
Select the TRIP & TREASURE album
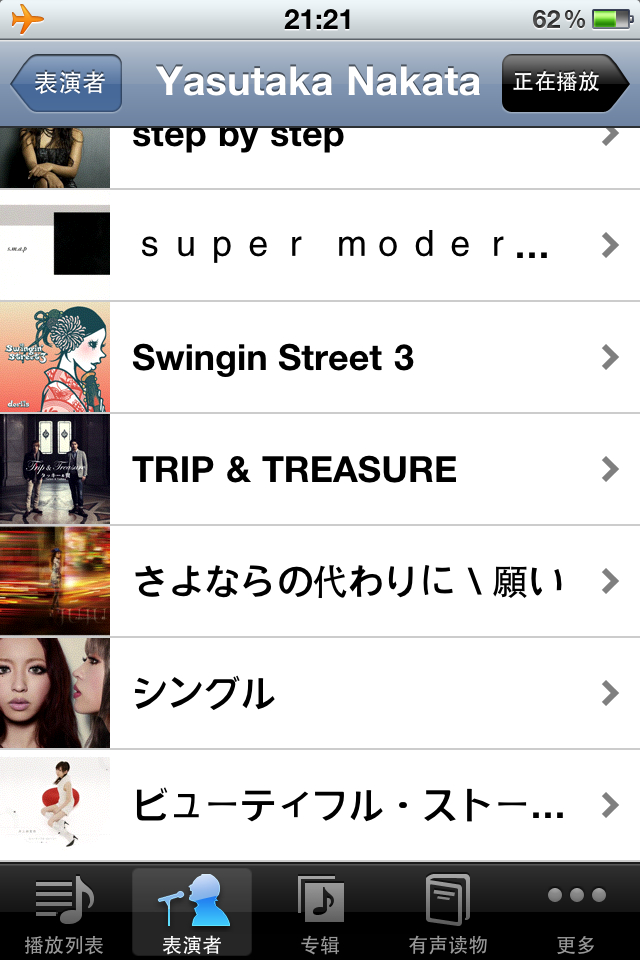[320, 469]
